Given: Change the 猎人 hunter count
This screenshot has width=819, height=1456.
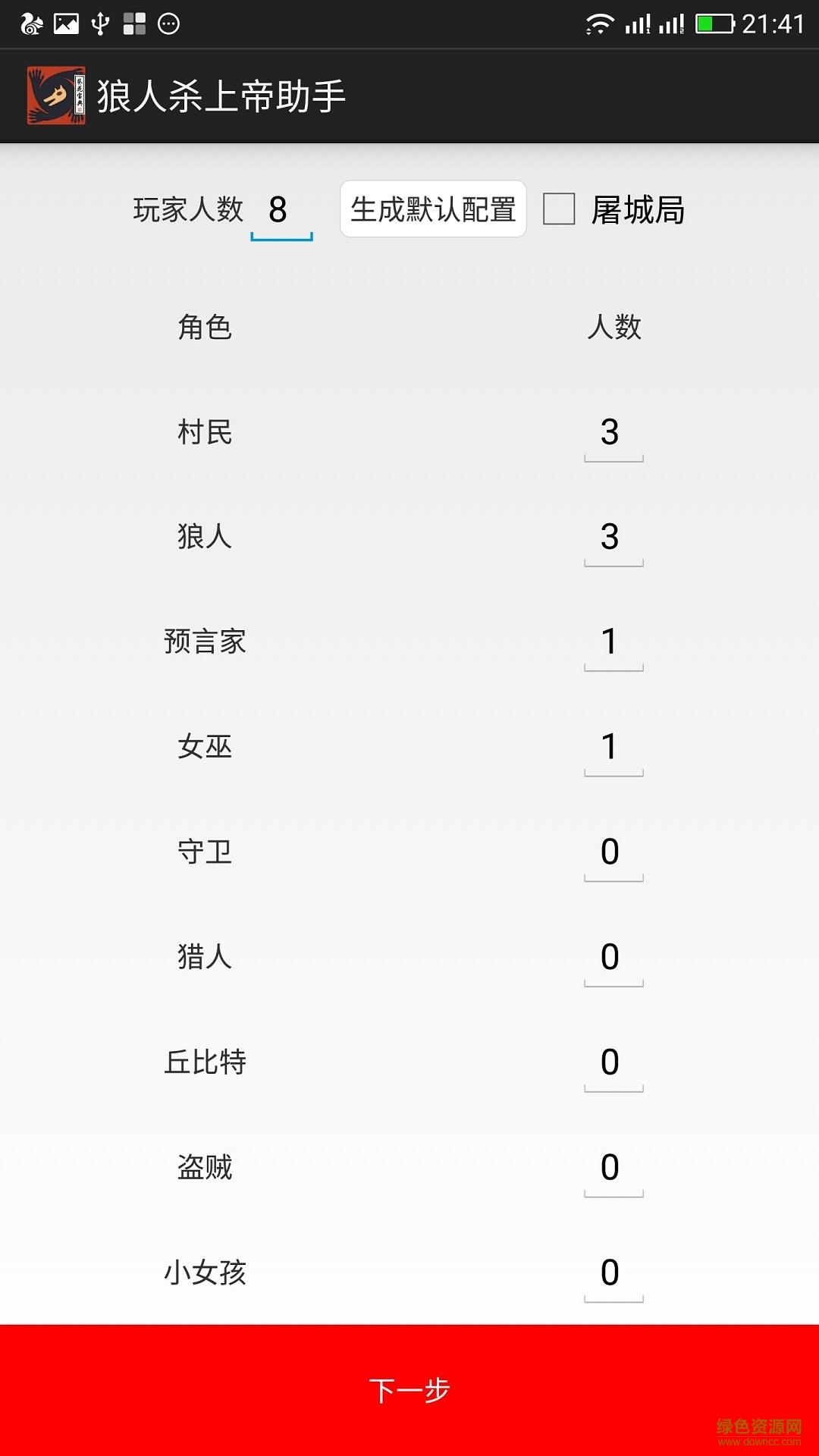Looking at the screenshot, I should tap(613, 958).
